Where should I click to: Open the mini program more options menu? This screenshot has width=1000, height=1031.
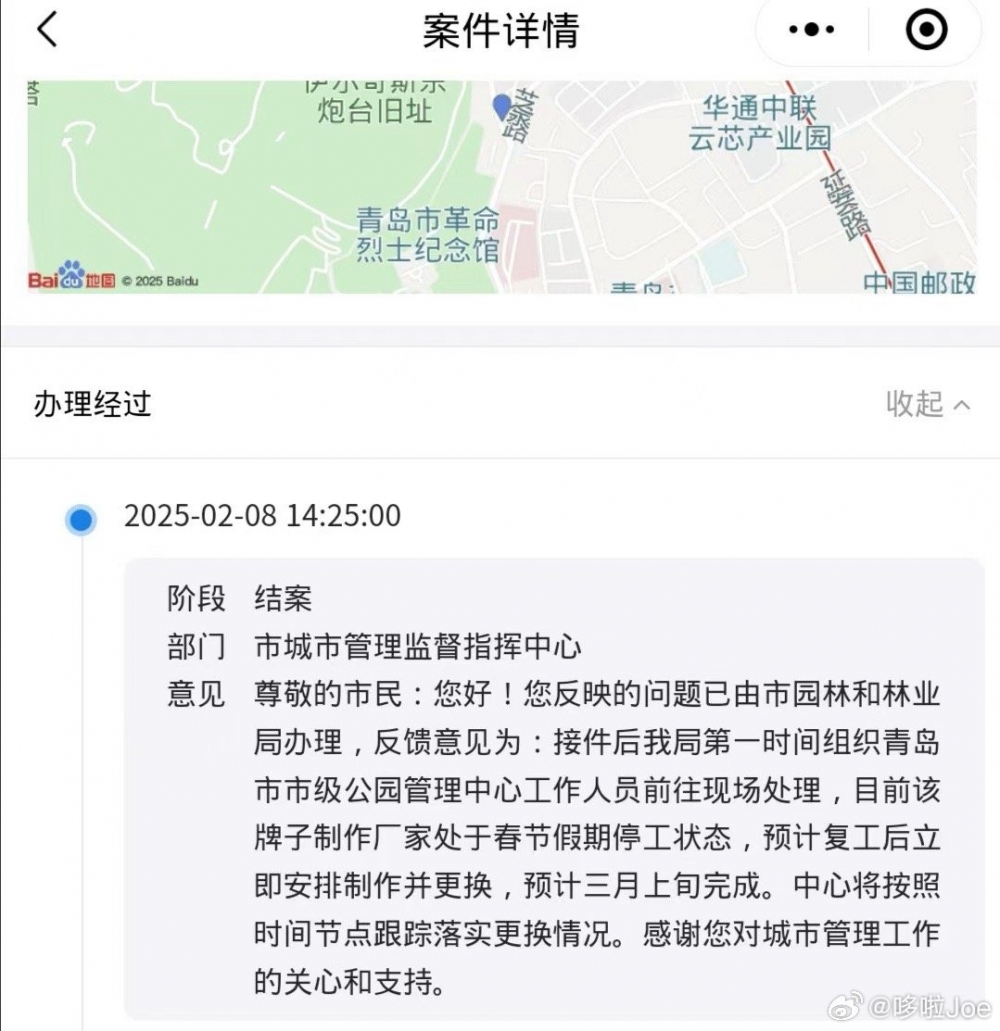pos(812,31)
